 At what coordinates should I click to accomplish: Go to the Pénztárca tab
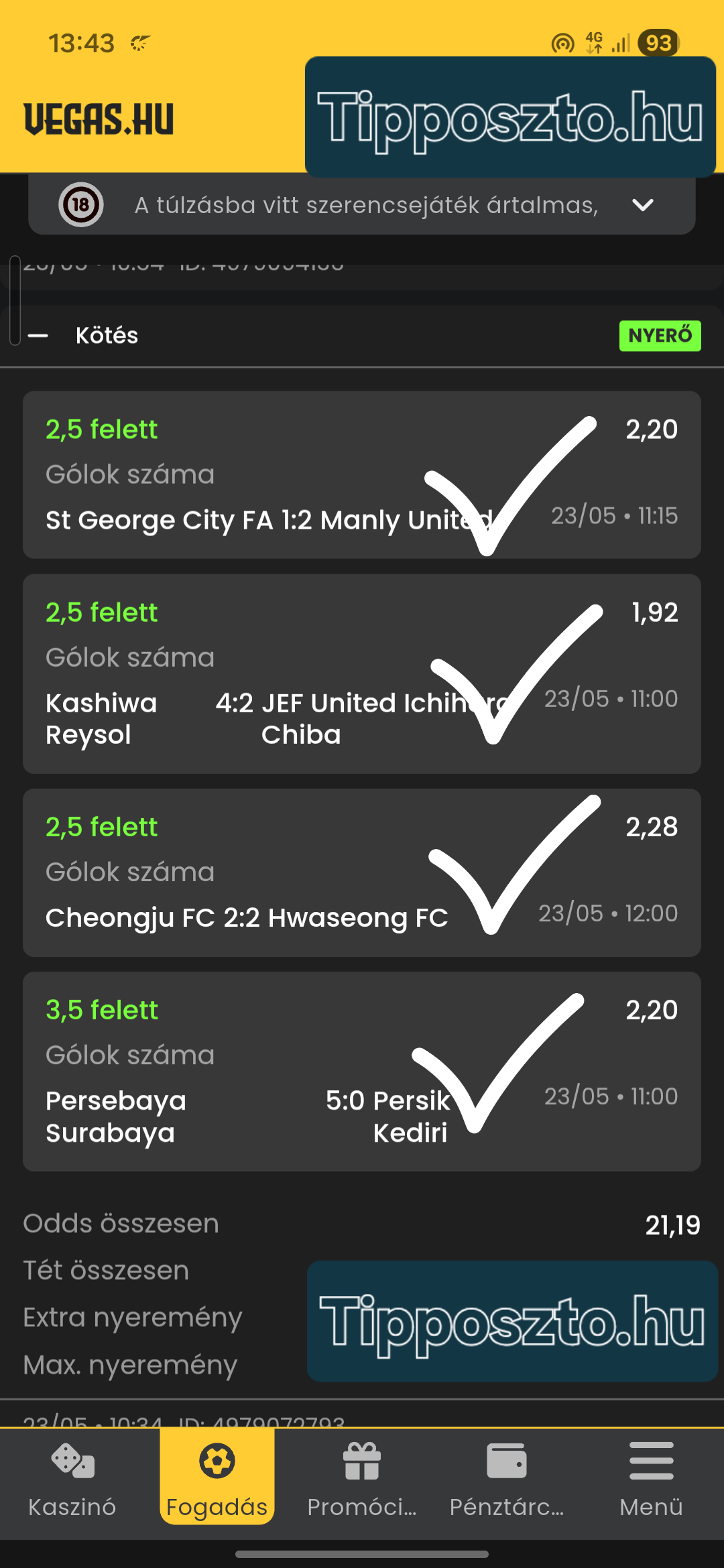[x=507, y=1480]
